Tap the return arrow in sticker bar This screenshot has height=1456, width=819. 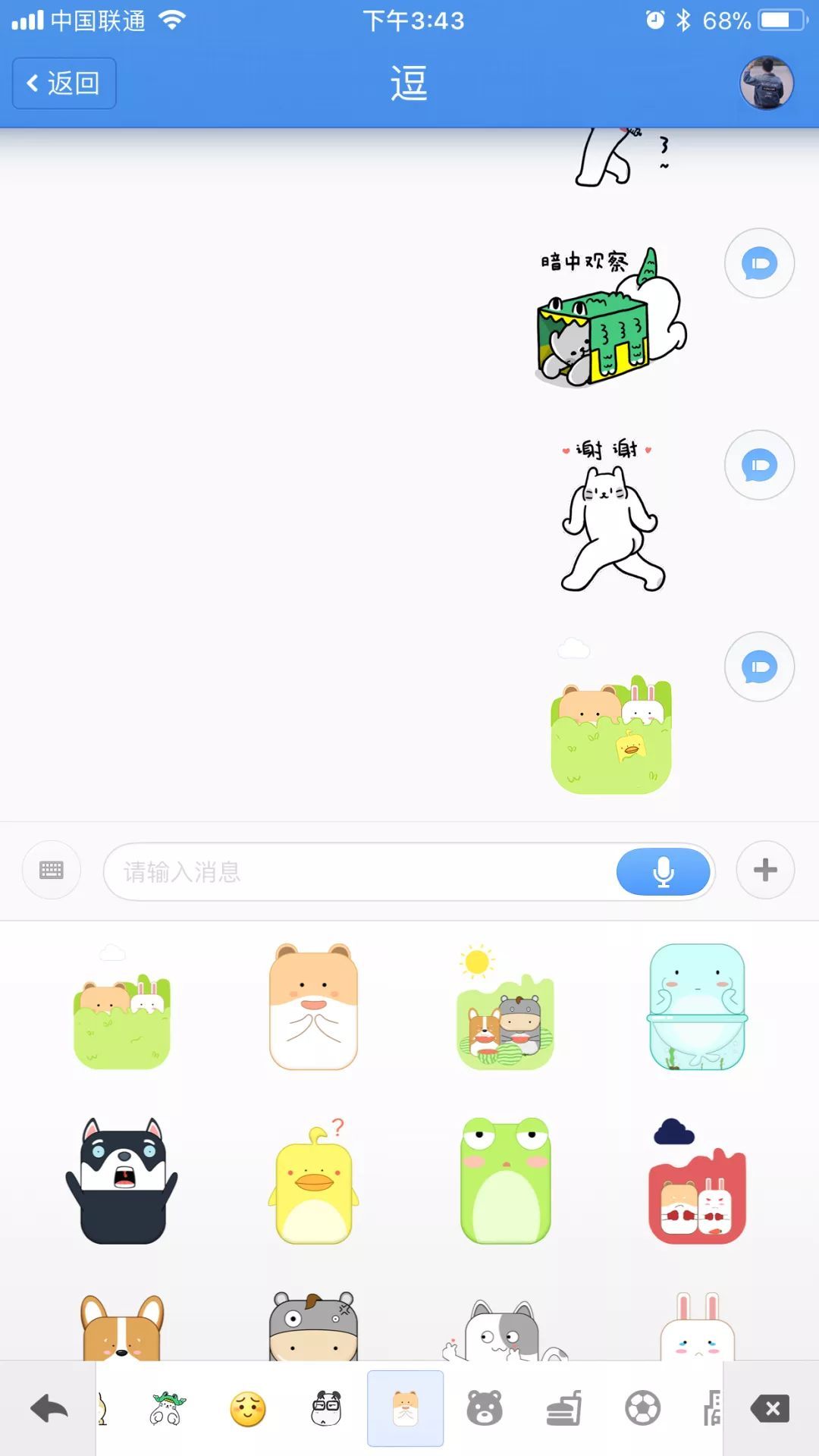pyautogui.click(x=49, y=1409)
